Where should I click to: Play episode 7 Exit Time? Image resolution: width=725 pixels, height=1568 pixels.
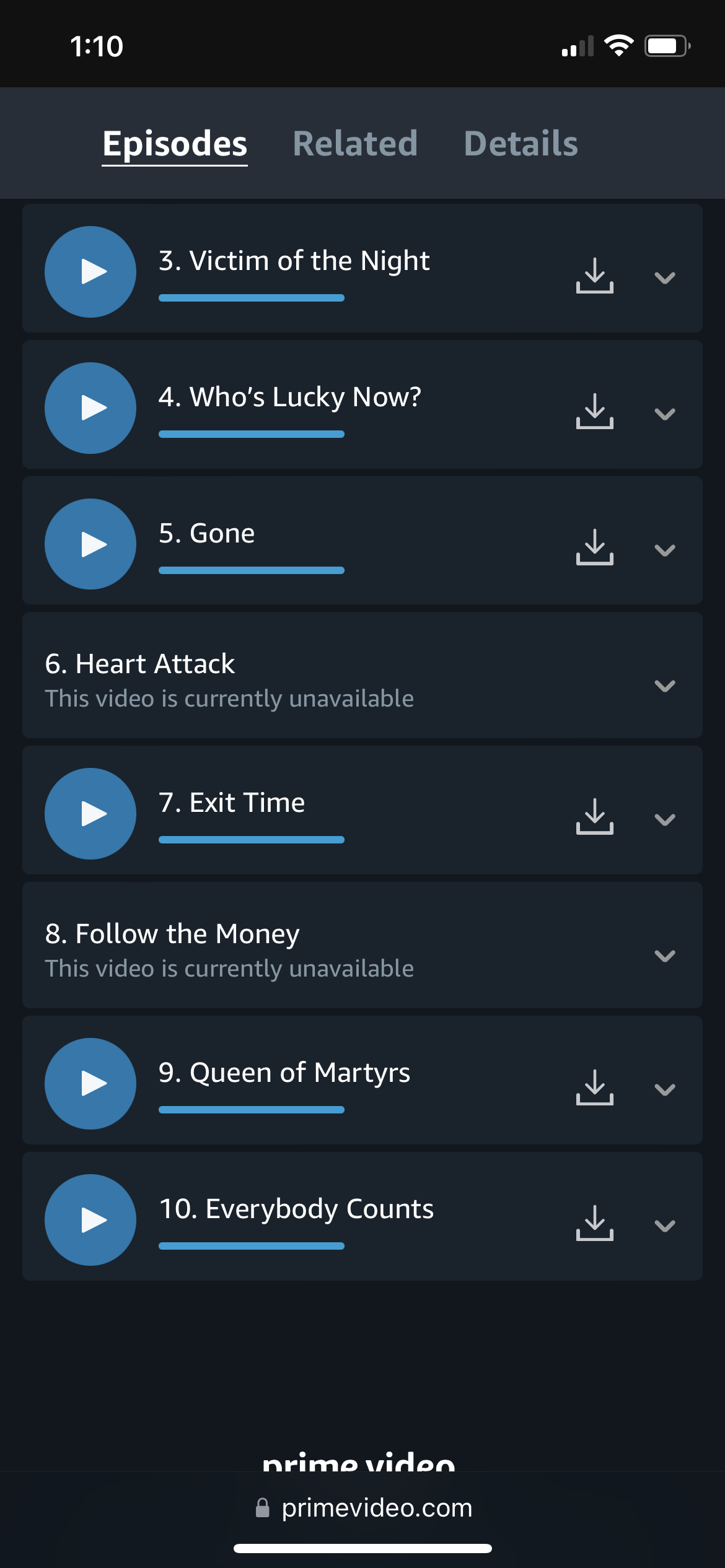coord(90,814)
